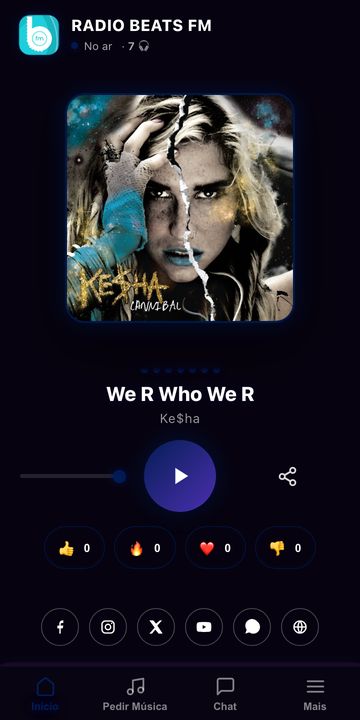
Task: Switch to the Pedir Música tab
Action: pyautogui.click(x=135, y=694)
